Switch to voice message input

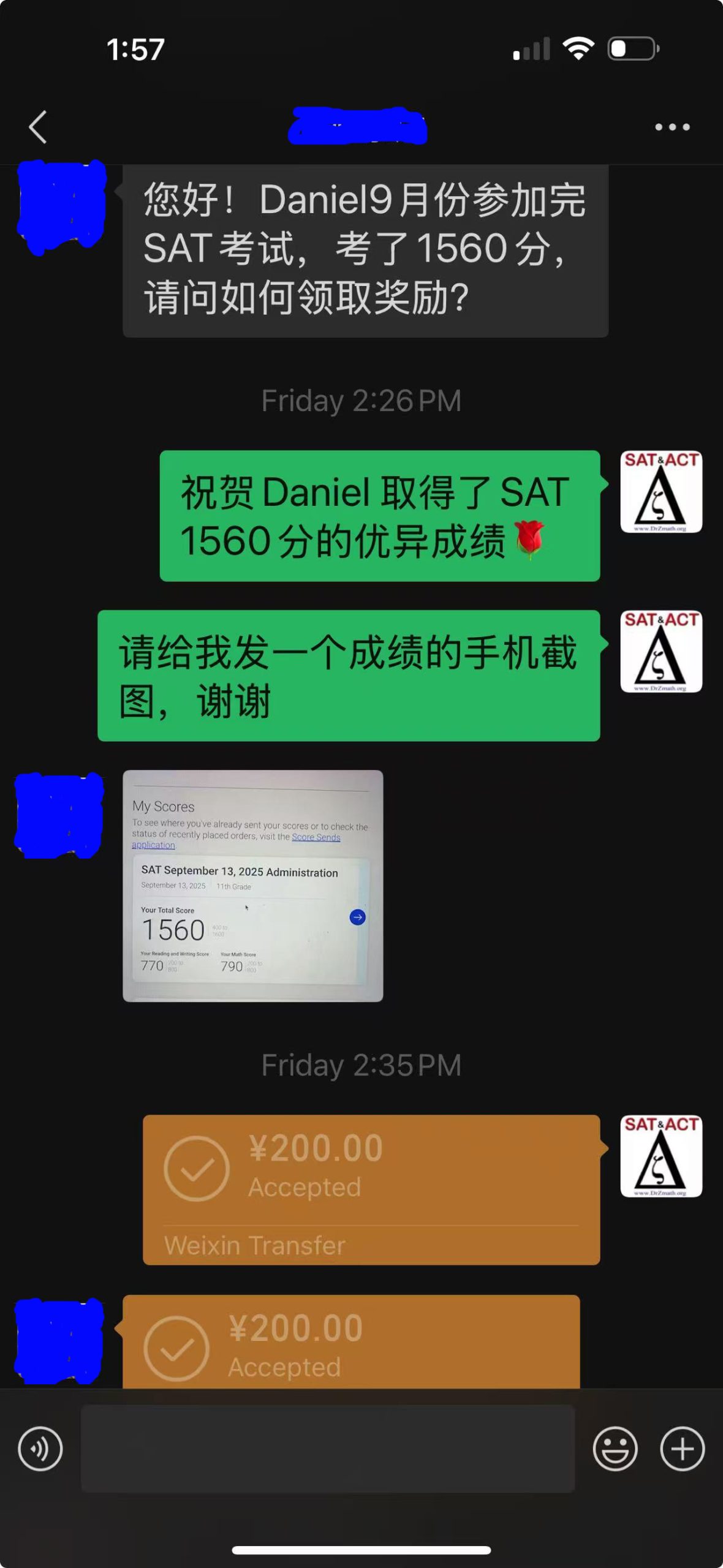click(40, 1449)
